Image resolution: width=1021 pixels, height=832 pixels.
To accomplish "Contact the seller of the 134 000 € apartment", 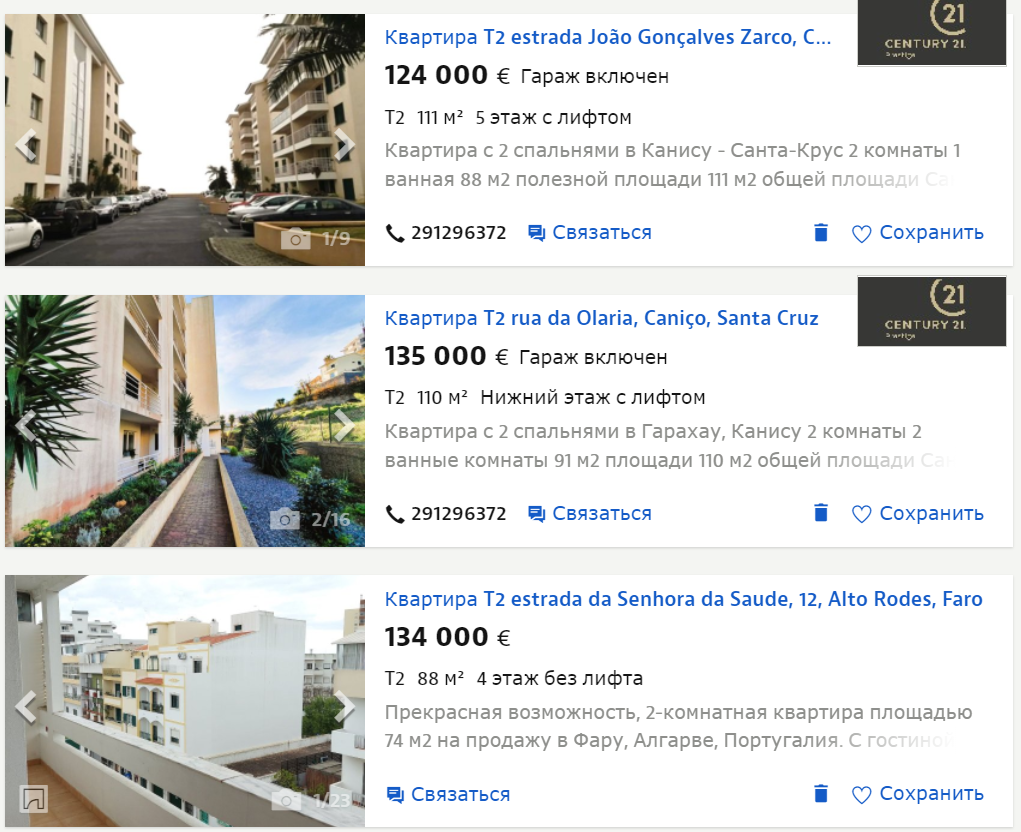I will (449, 795).
